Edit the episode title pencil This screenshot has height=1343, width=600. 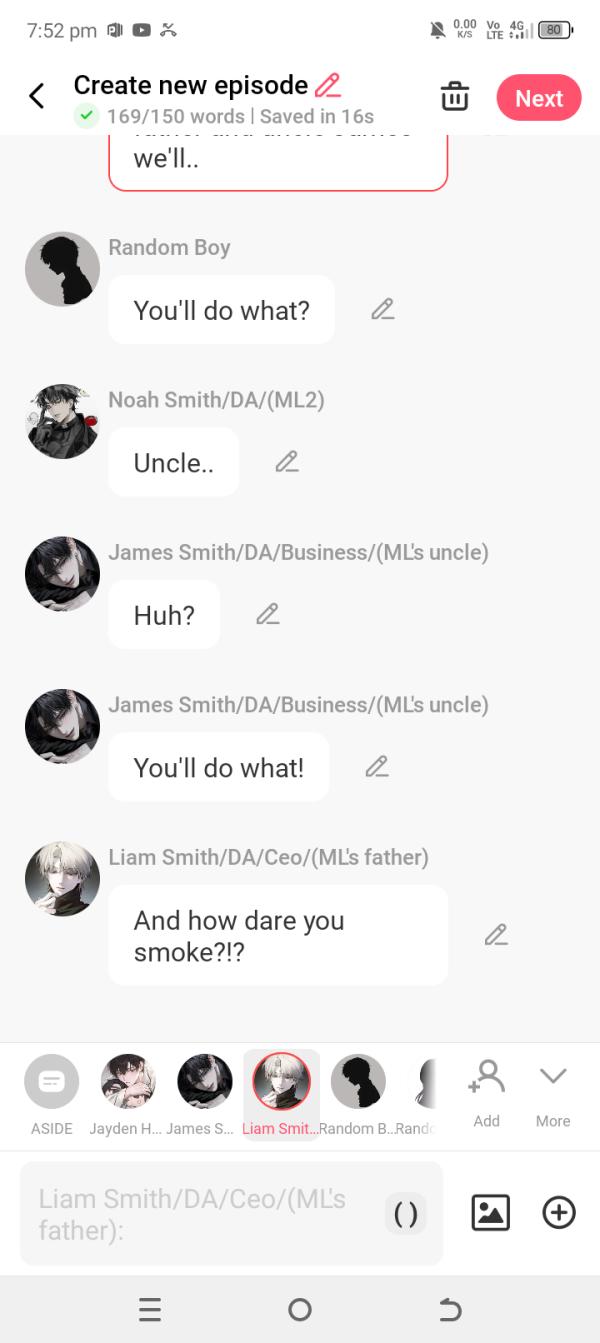click(327, 85)
